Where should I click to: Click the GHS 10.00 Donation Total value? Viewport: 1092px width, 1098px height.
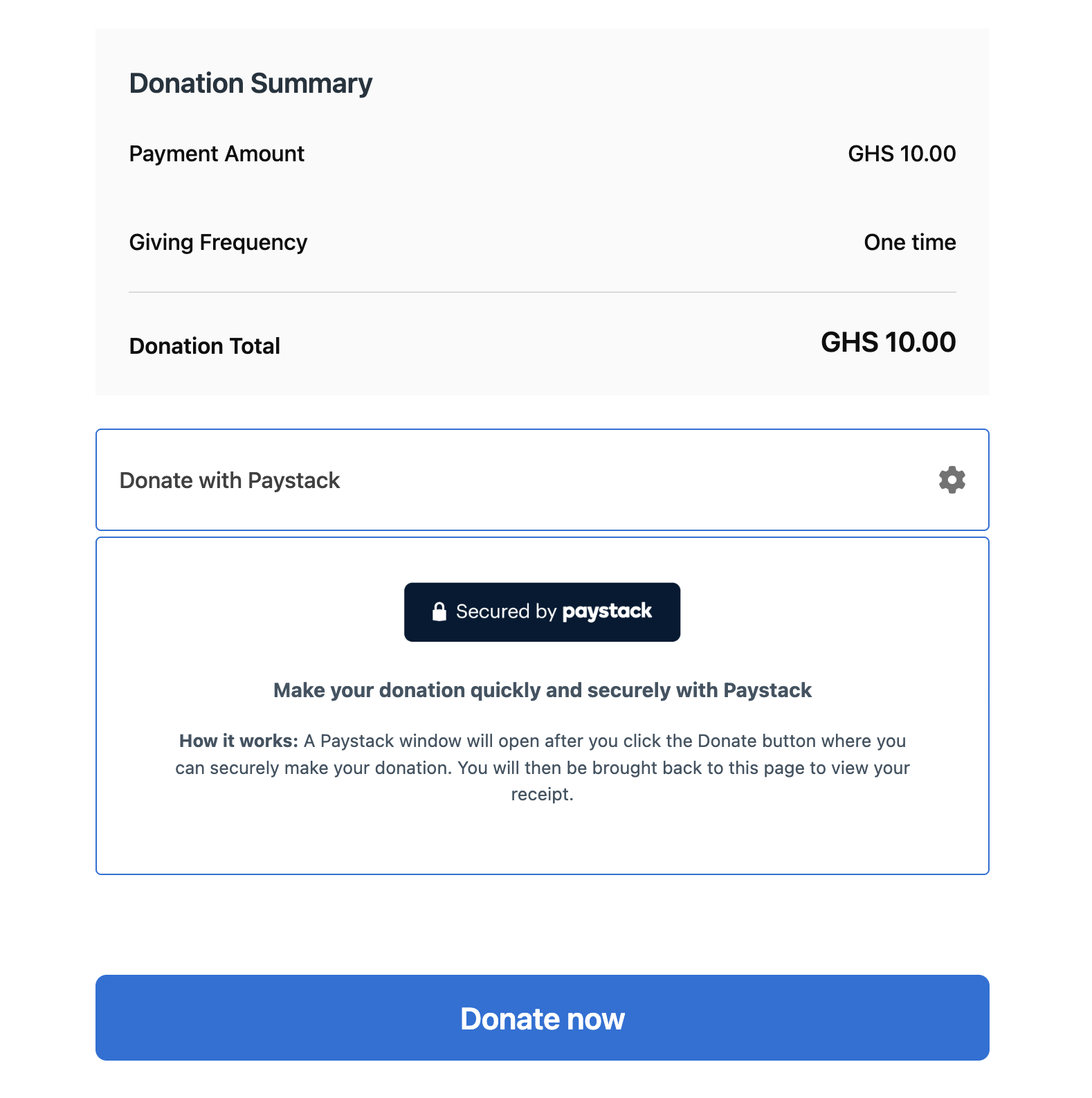tap(888, 343)
